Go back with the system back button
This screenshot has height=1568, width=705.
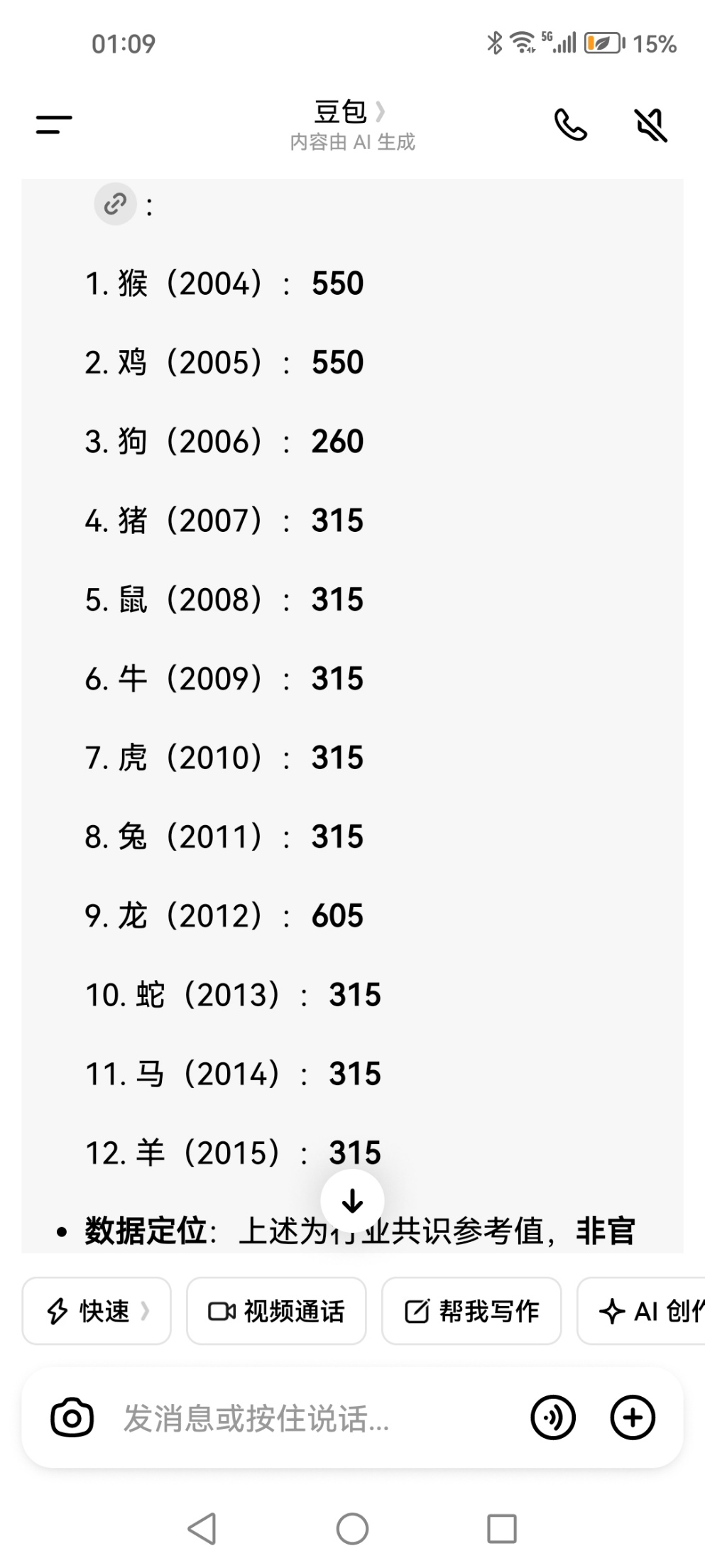(x=202, y=1528)
